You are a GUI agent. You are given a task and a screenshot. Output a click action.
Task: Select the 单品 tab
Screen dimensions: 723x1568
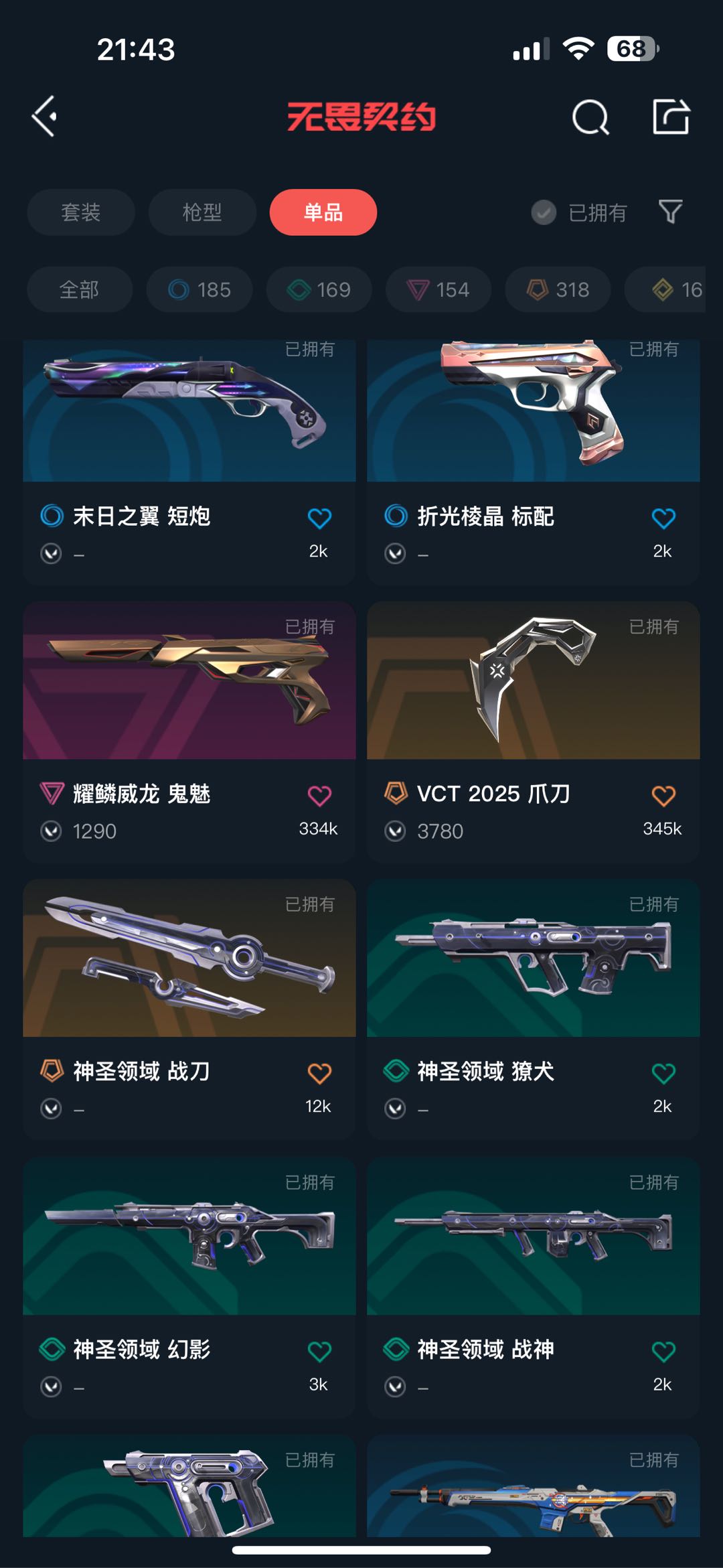(323, 212)
